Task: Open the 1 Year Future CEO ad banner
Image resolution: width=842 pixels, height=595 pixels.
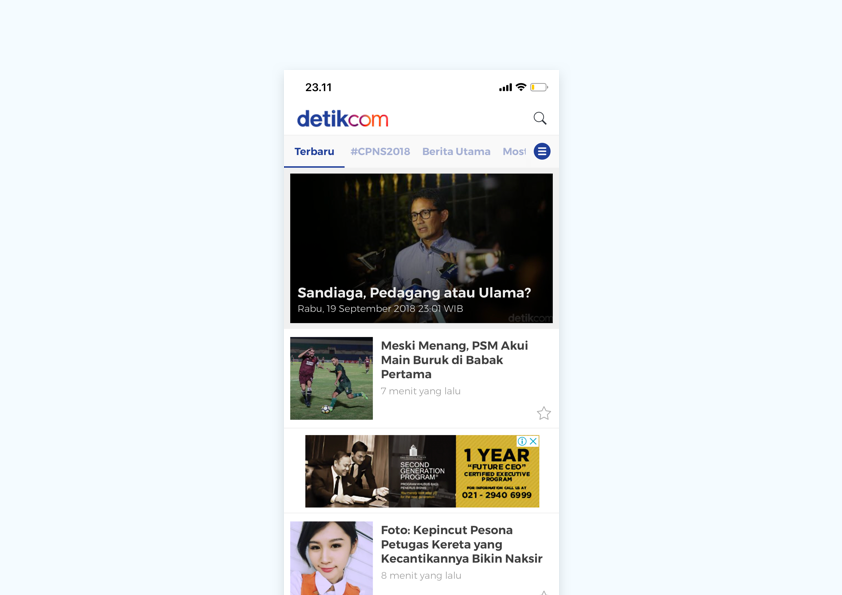Action: [421, 477]
